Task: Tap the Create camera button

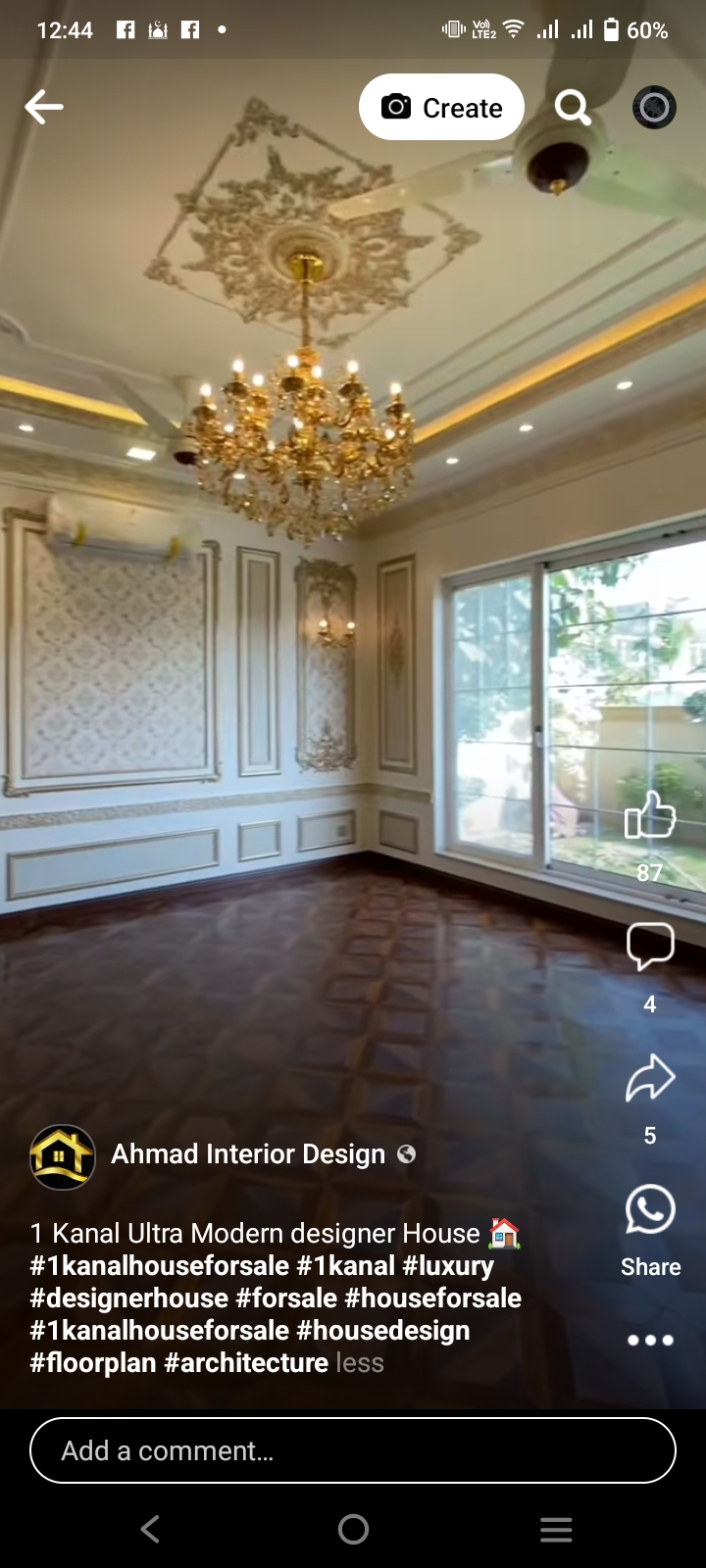Action: point(441,107)
